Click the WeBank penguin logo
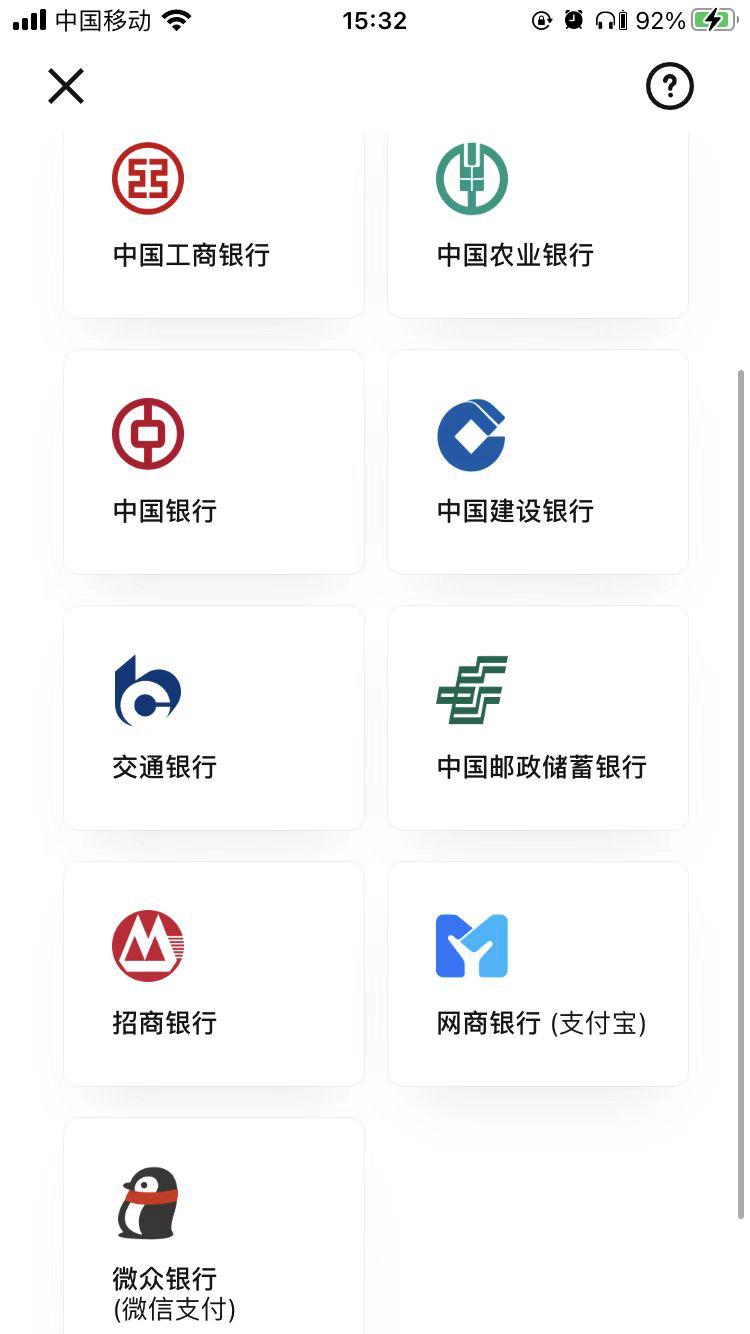 click(147, 1200)
